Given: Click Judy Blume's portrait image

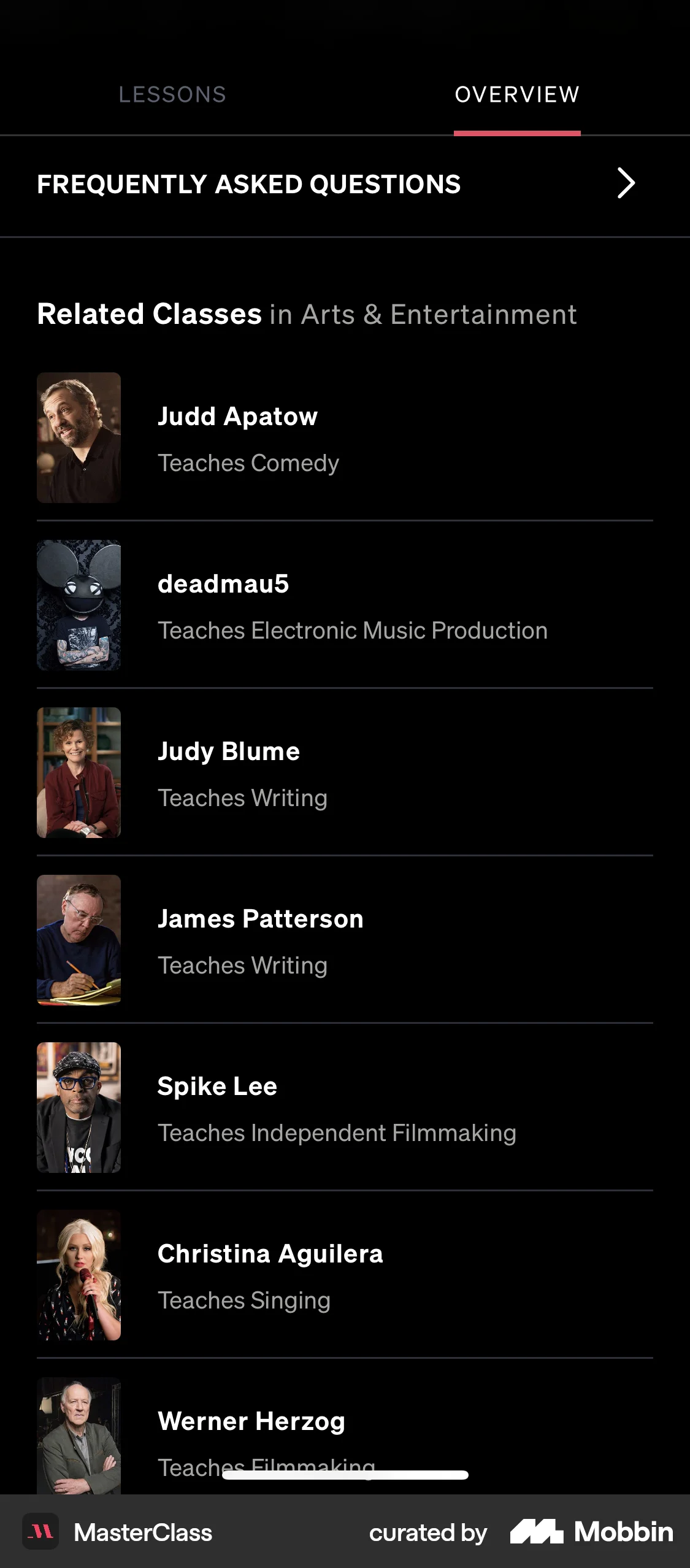Looking at the screenshot, I should click(80, 773).
